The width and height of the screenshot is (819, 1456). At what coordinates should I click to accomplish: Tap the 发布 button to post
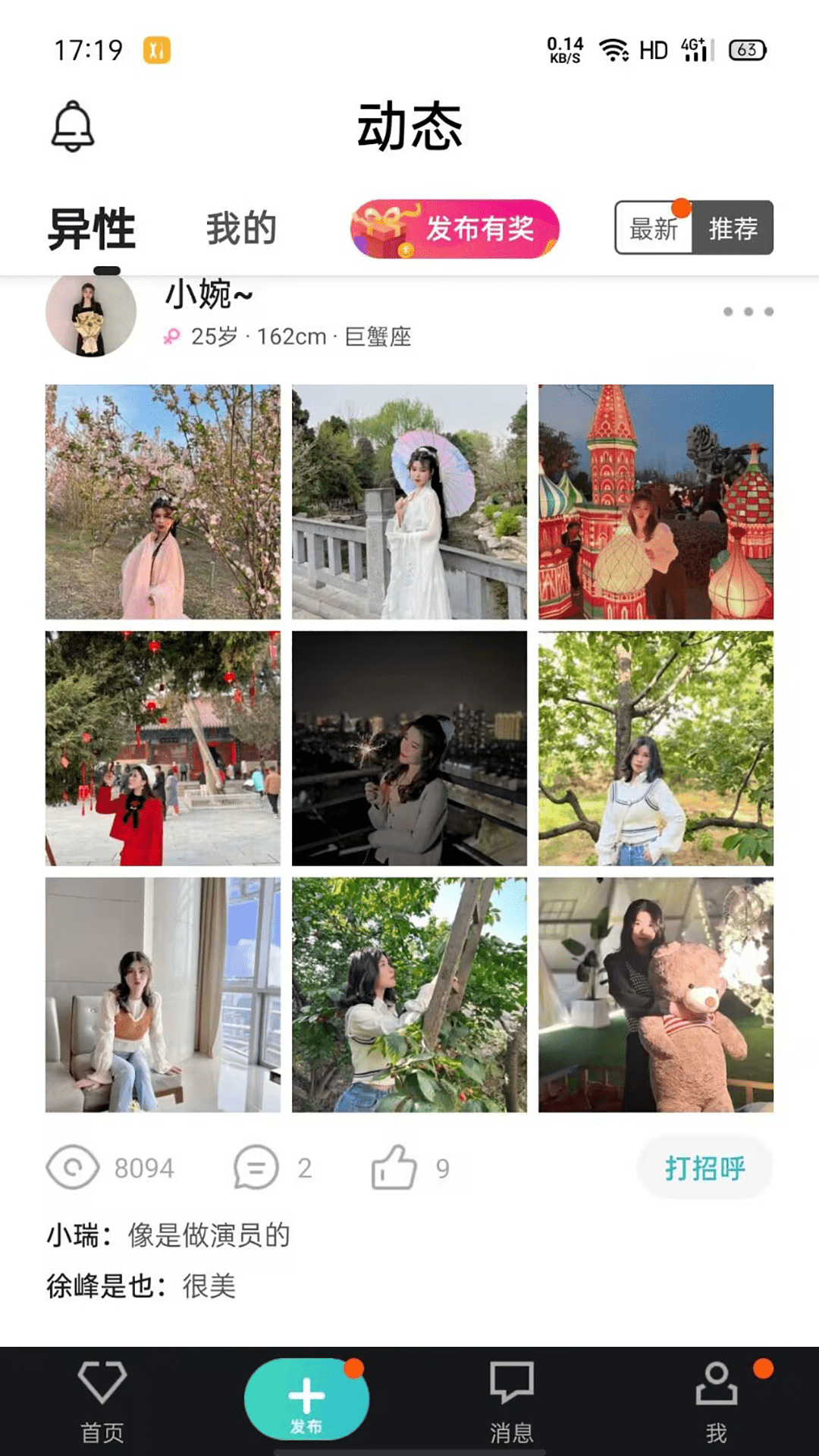tap(306, 1400)
